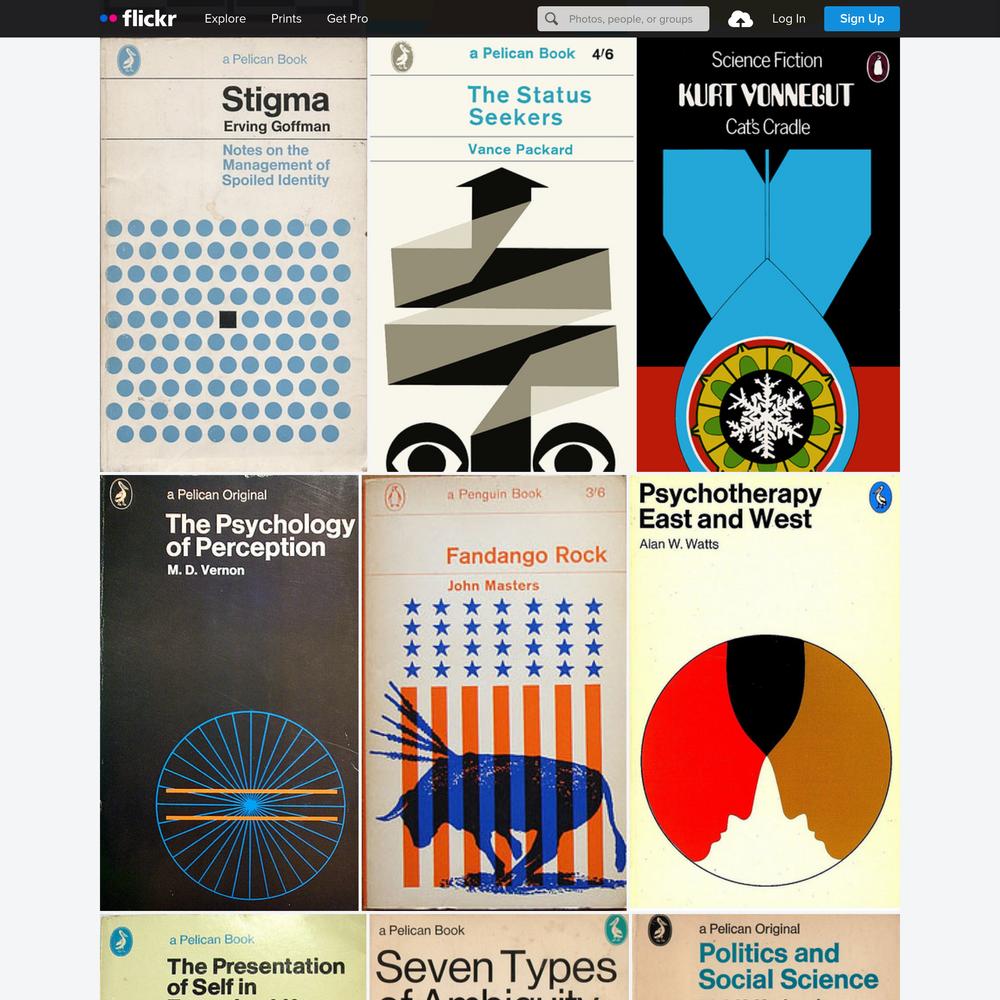The width and height of the screenshot is (1000, 1000).
Task: Tap the upload cloud icon
Action: pyautogui.click(x=740, y=19)
